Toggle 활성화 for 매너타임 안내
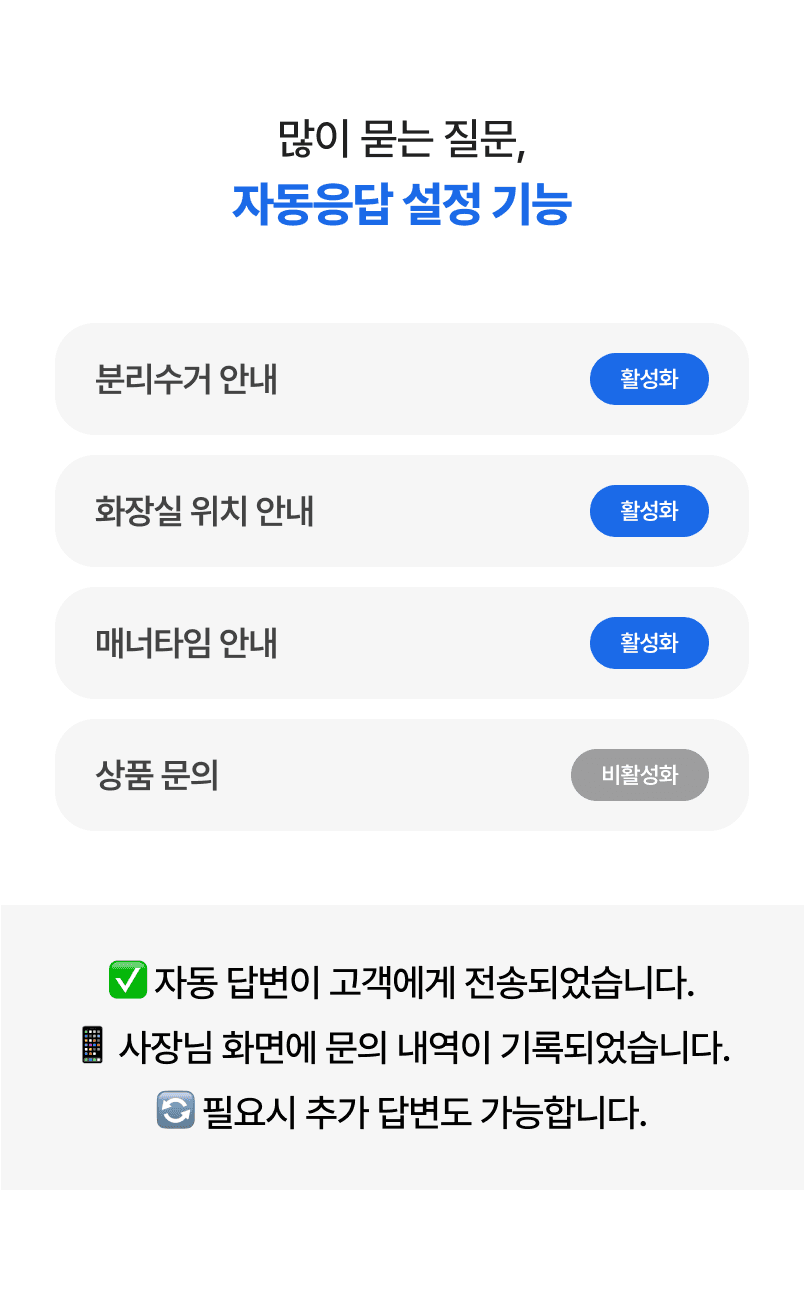The image size is (804, 1294). pyautogui.click(x=649, y=643)
